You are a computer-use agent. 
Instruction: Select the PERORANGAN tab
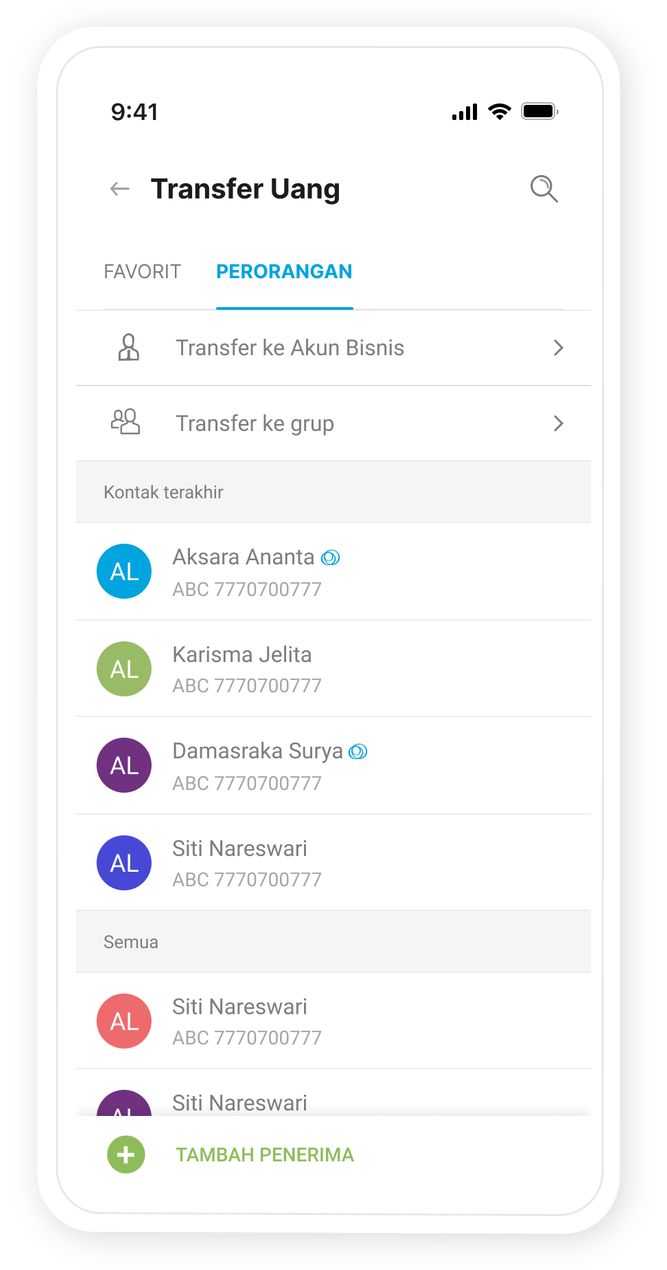click(284, 272)
